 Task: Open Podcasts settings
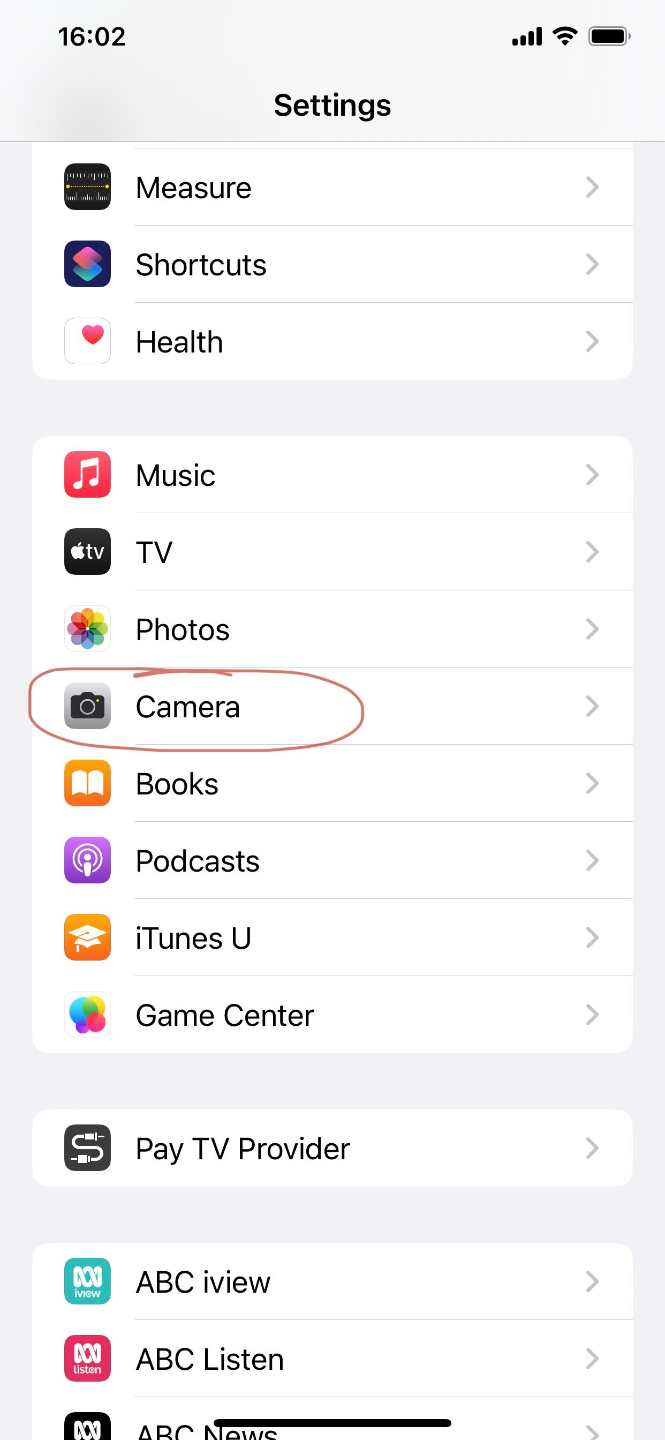coord(332,860)
